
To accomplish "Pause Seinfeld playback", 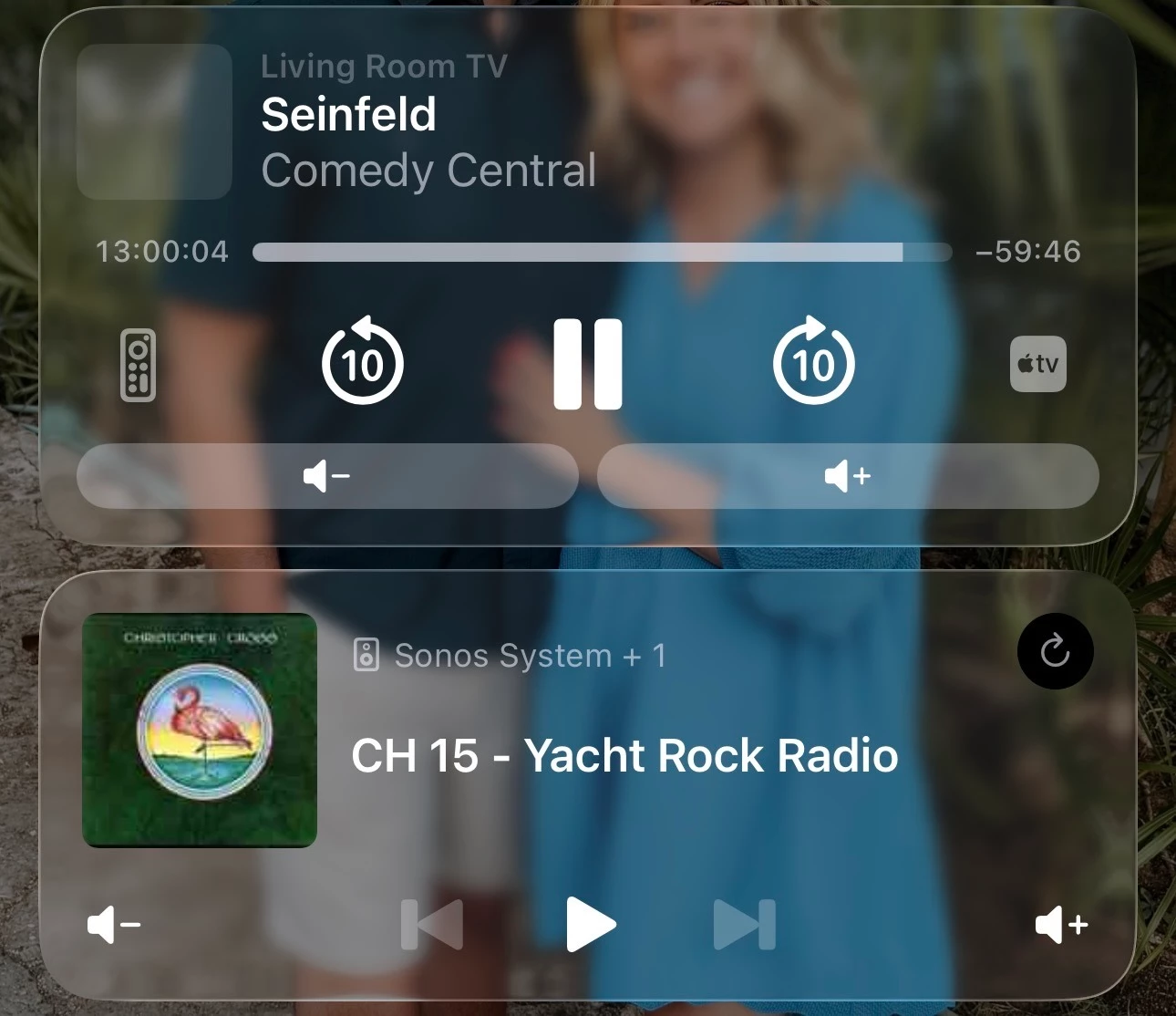I will pyautogui.click(x=588, y=364).
